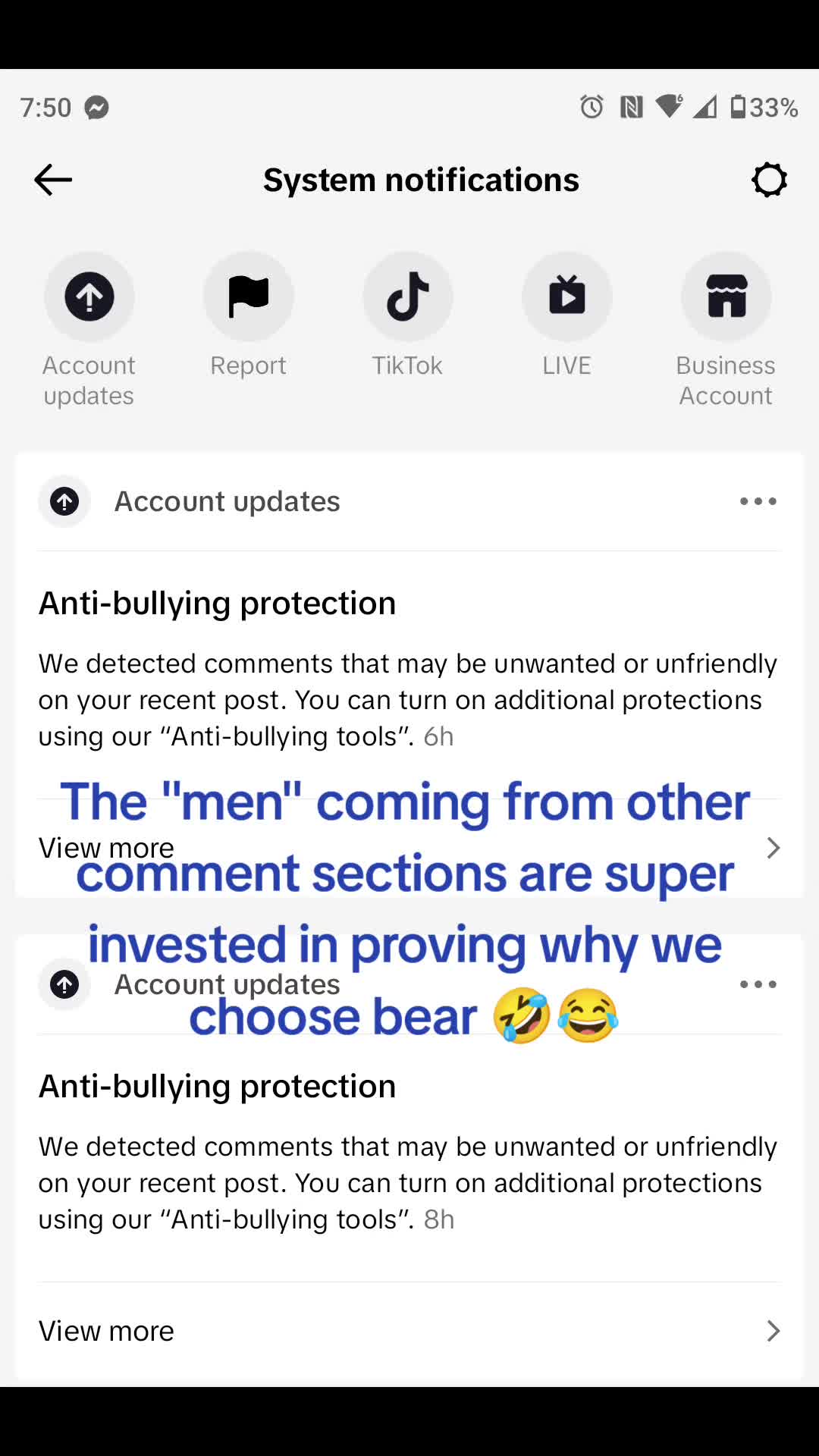This screenshot has width=819, height=1456.
Task: Go back using the top-left arrow
Action: coord(53,180)
